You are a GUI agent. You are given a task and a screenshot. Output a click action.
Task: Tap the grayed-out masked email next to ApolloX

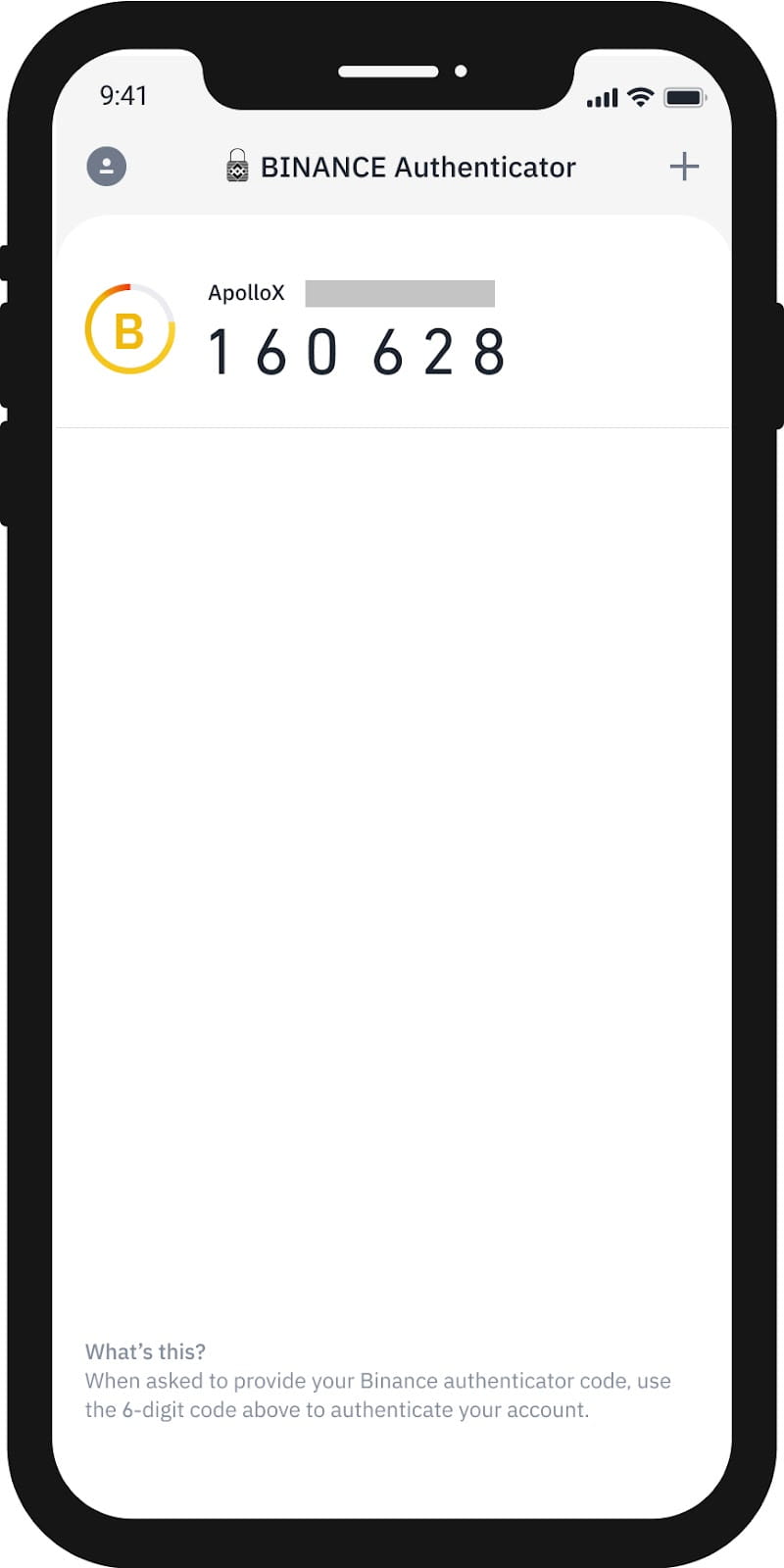pyautogui.click(x=398, y=293)
